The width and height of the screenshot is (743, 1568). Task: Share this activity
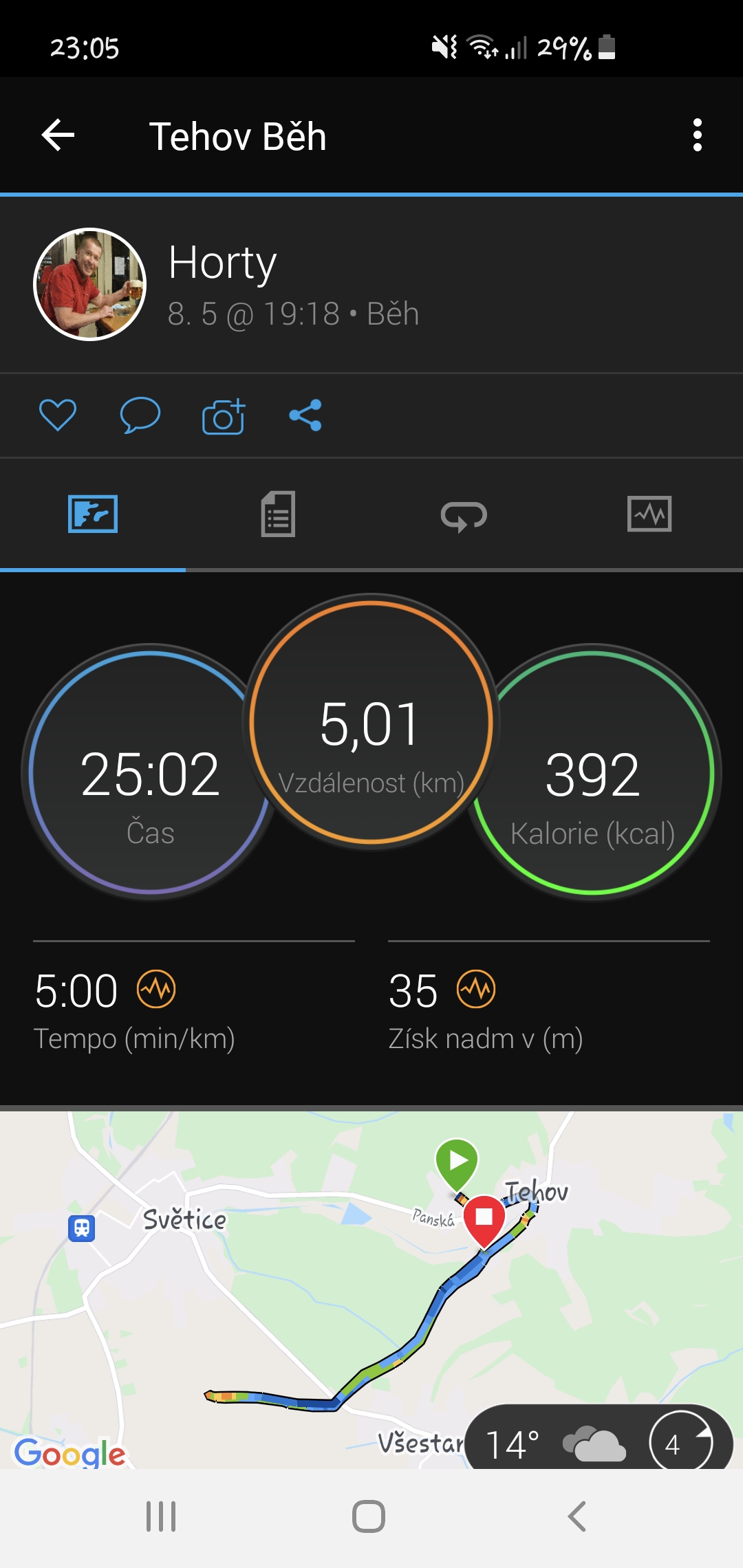click(305, 415)
